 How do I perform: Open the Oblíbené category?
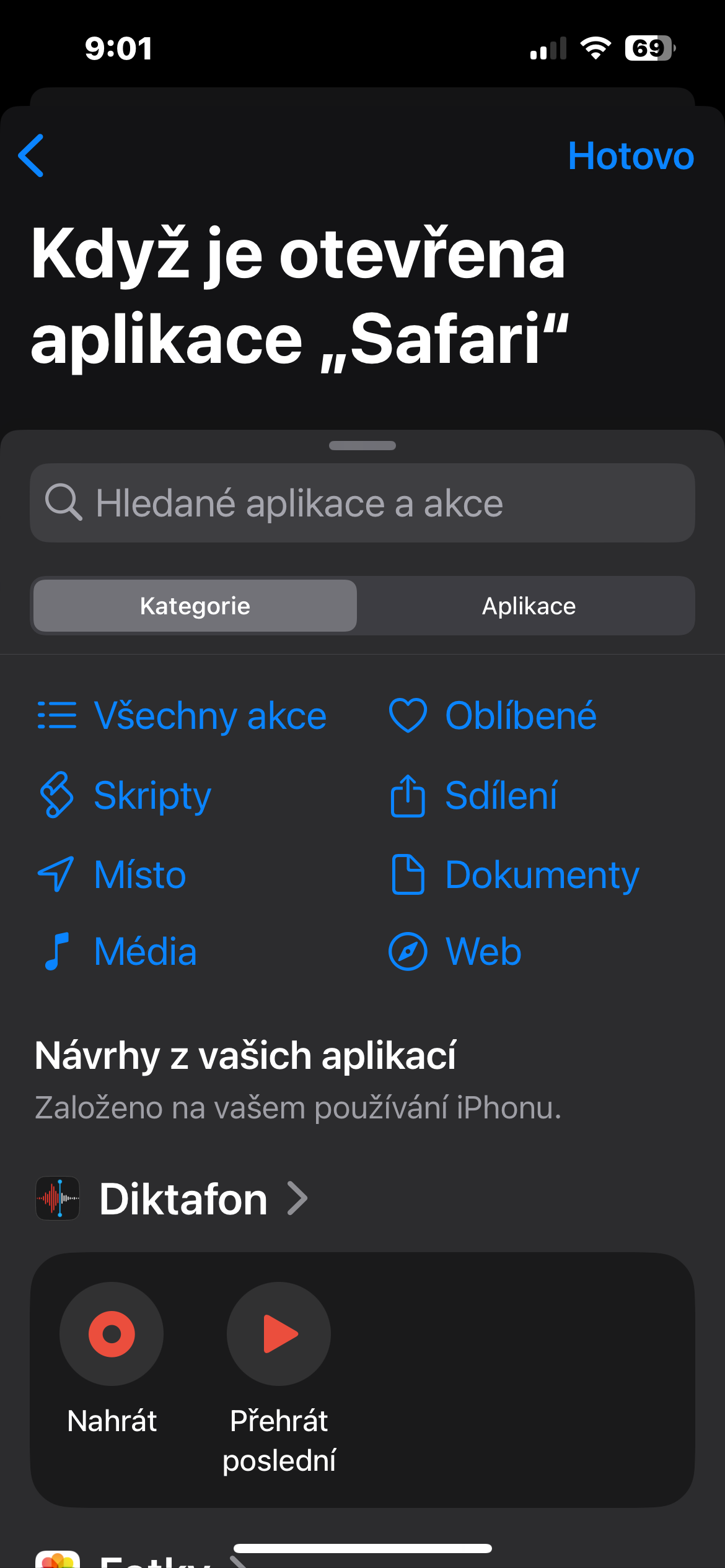tap(493, 716)
